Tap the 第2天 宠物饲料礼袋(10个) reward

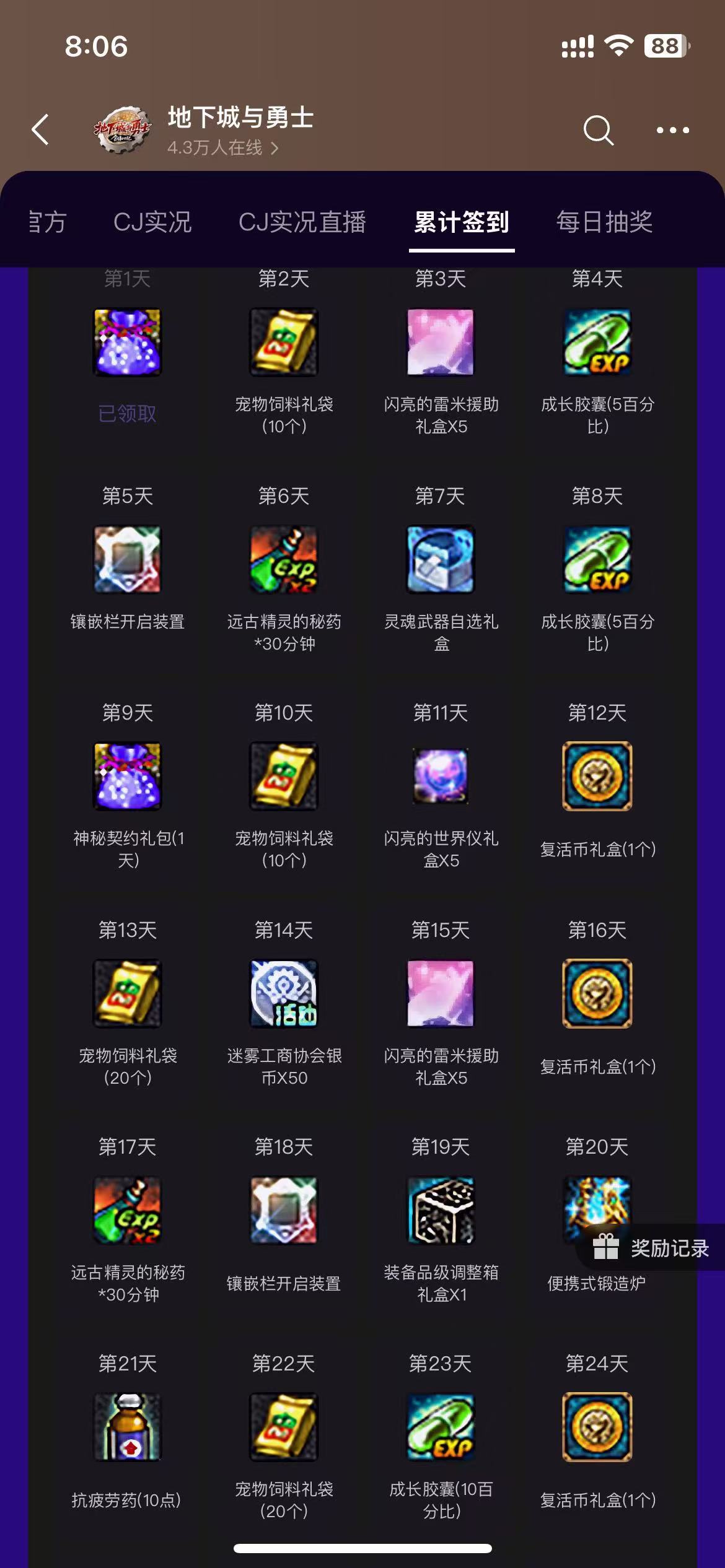tap(284, 342)
